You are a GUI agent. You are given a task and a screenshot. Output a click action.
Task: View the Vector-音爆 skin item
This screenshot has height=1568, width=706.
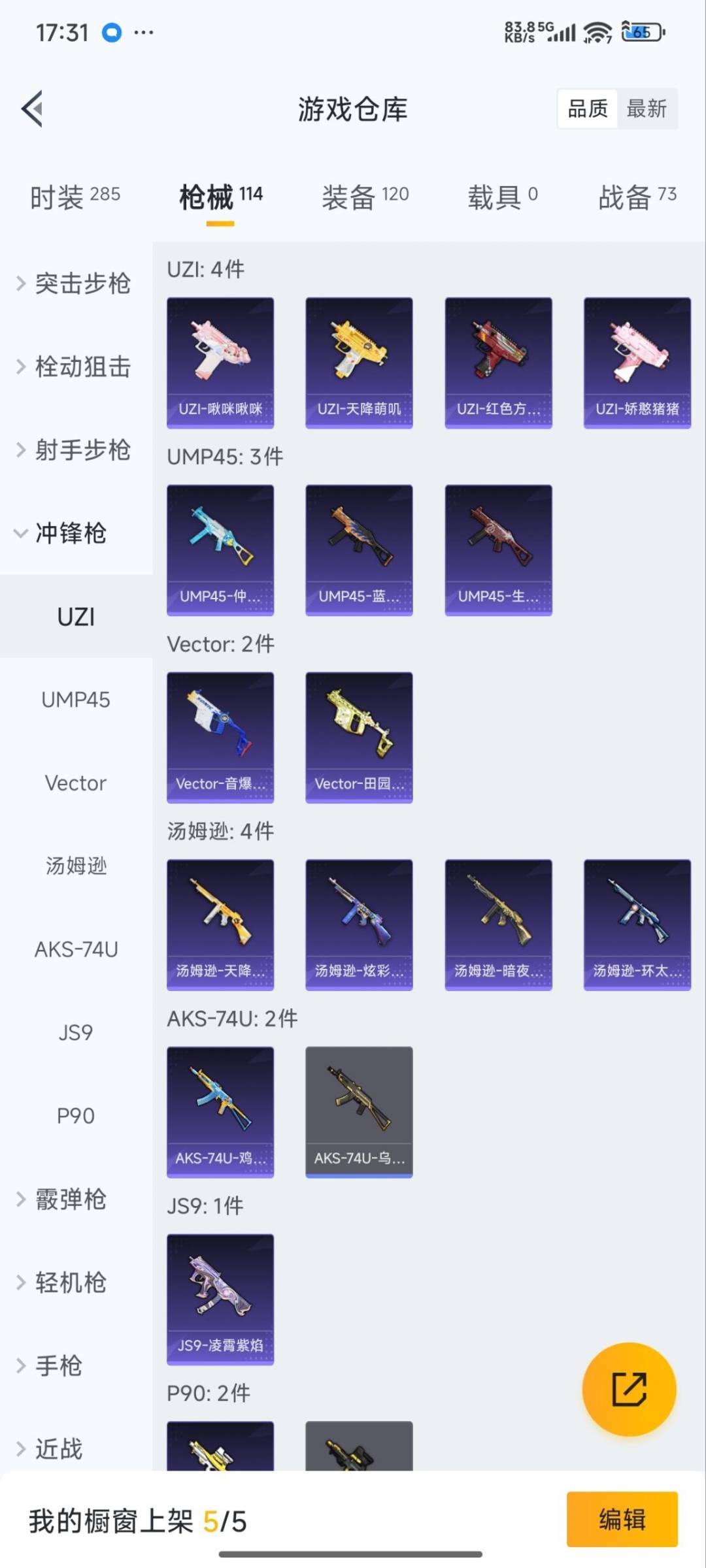coord(220,737)
